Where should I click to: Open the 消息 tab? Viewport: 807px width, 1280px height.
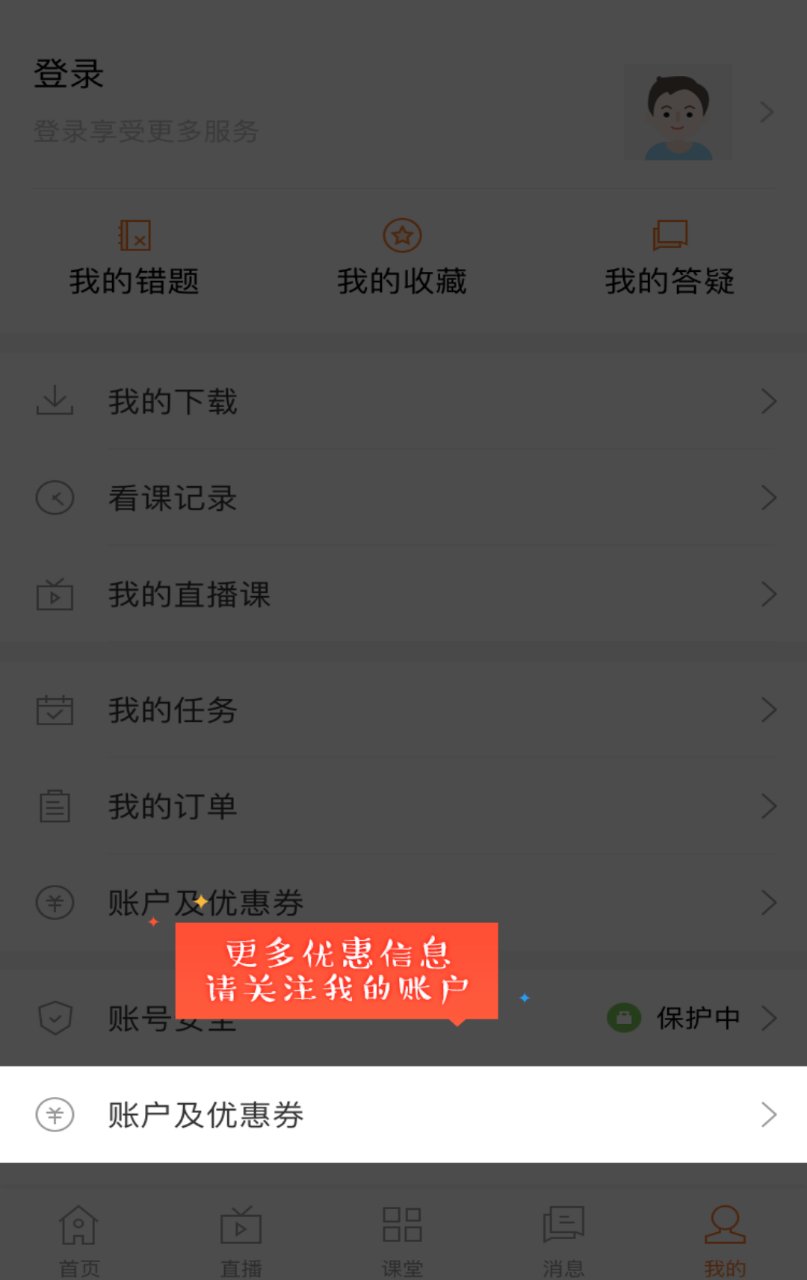coord(563,1237)
